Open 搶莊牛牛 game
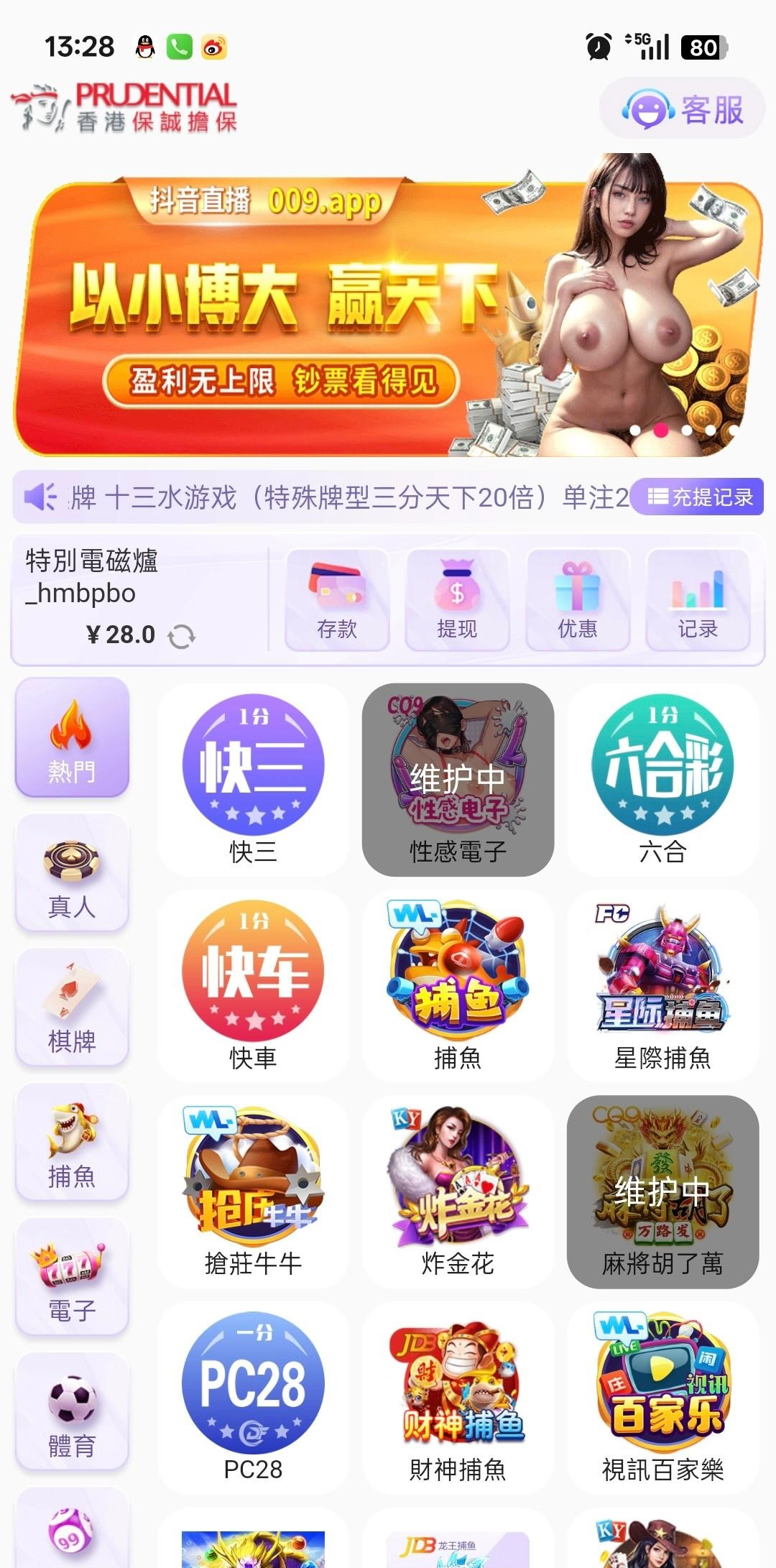 point(253,1191)
